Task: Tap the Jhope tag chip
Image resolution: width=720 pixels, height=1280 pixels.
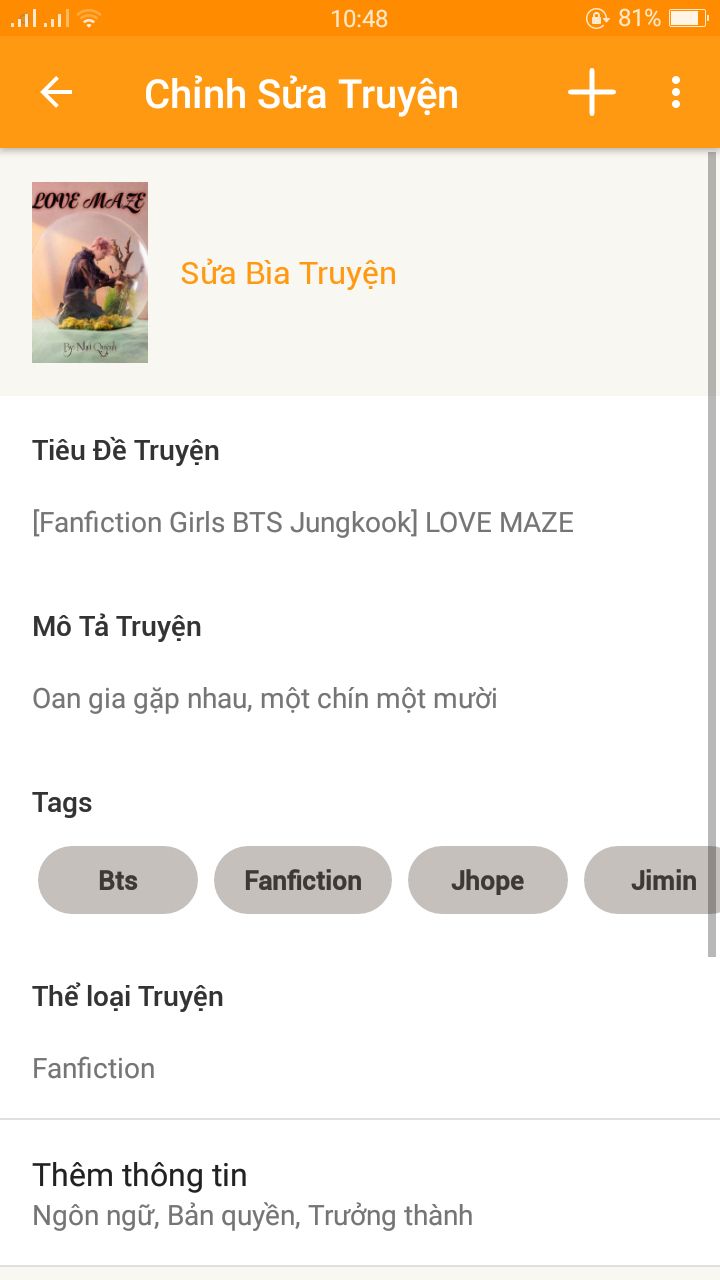Action: (488, 880)
